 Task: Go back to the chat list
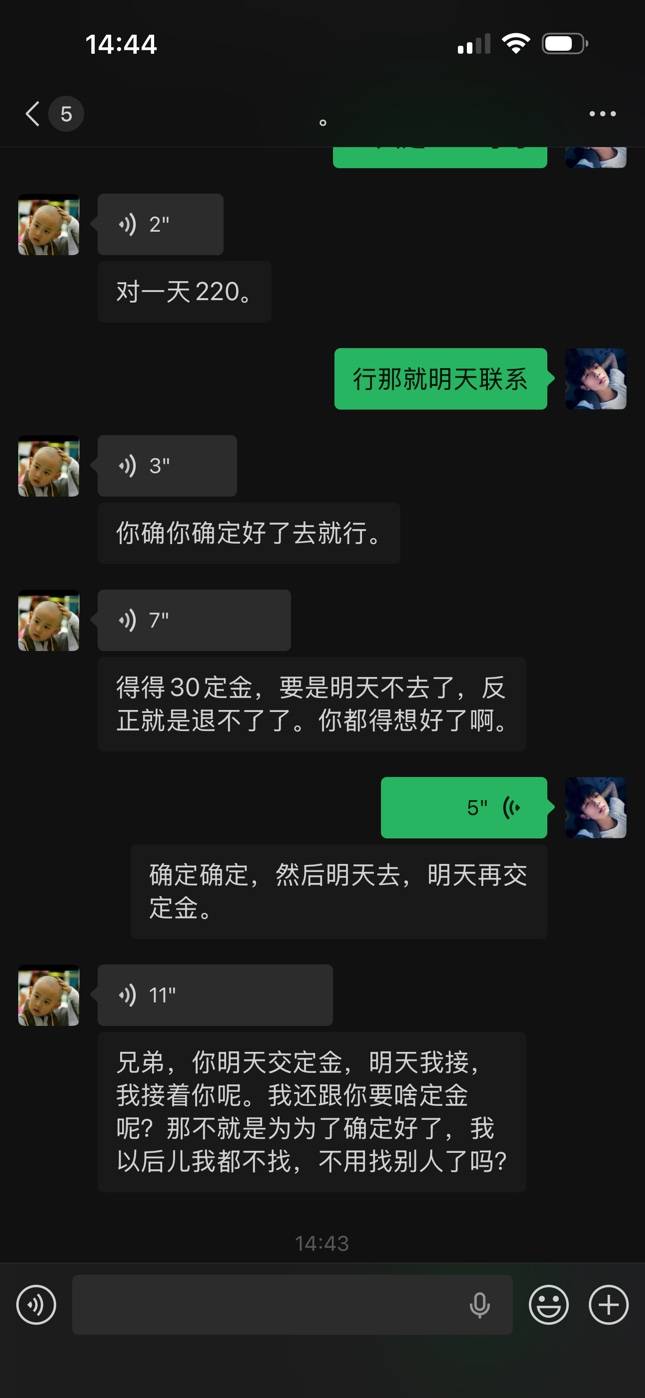pyautogui.click(x=33, y=114)
